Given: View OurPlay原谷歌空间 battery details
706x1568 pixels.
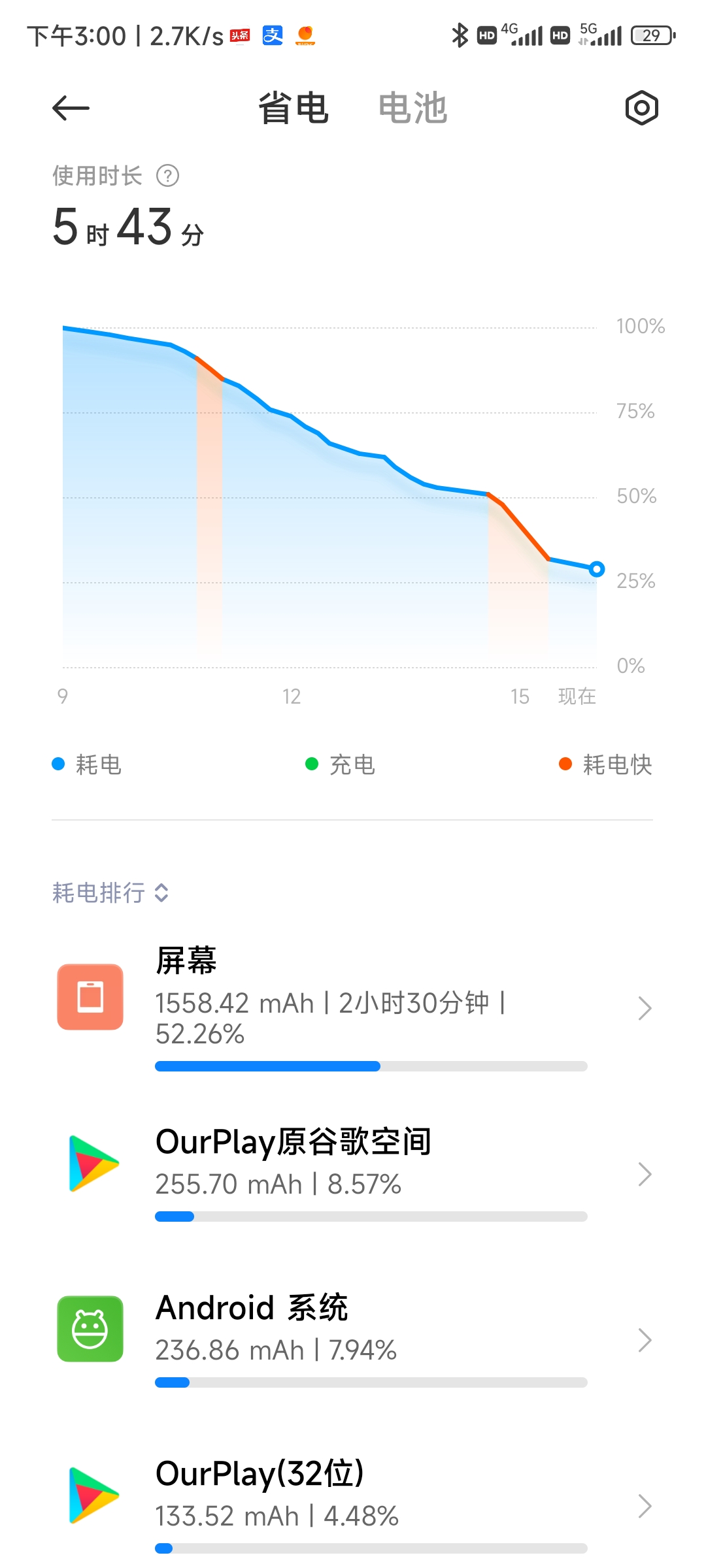Looking at the screenshot, I should 353,1173.
